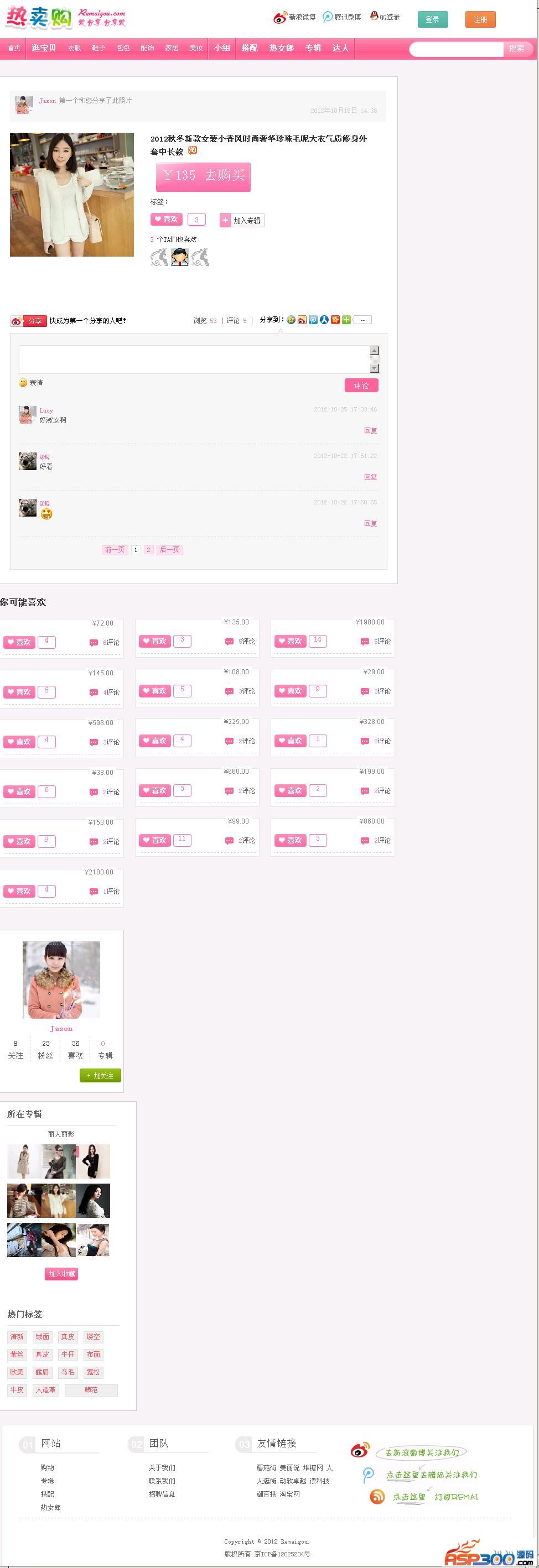Screen dimensions: 539x1568
Task: Open the 搭配 navigation tab
Action: pyautogui.click(x=250, y=48)
